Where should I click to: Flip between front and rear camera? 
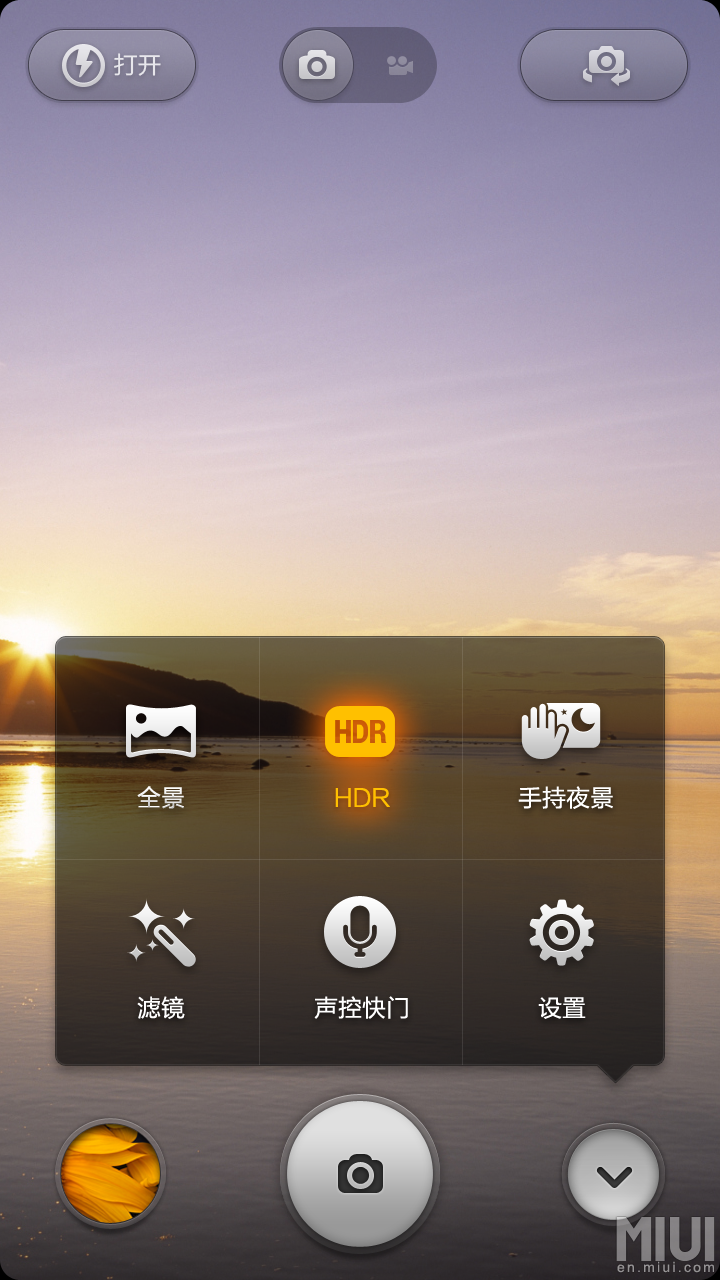pyautogui.click(x=604, y=65)
